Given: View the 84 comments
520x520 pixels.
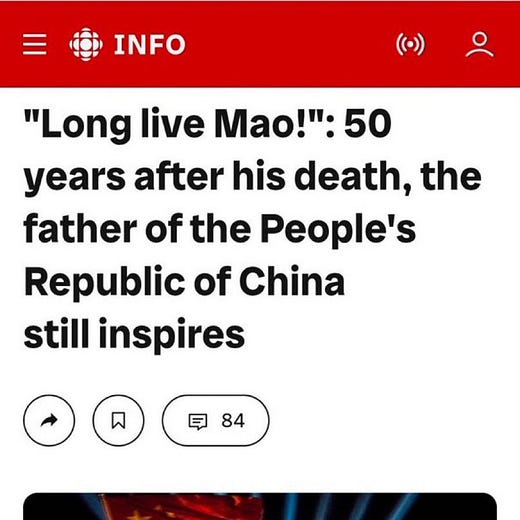Looking at the screenshot, I should coord(216,420).
